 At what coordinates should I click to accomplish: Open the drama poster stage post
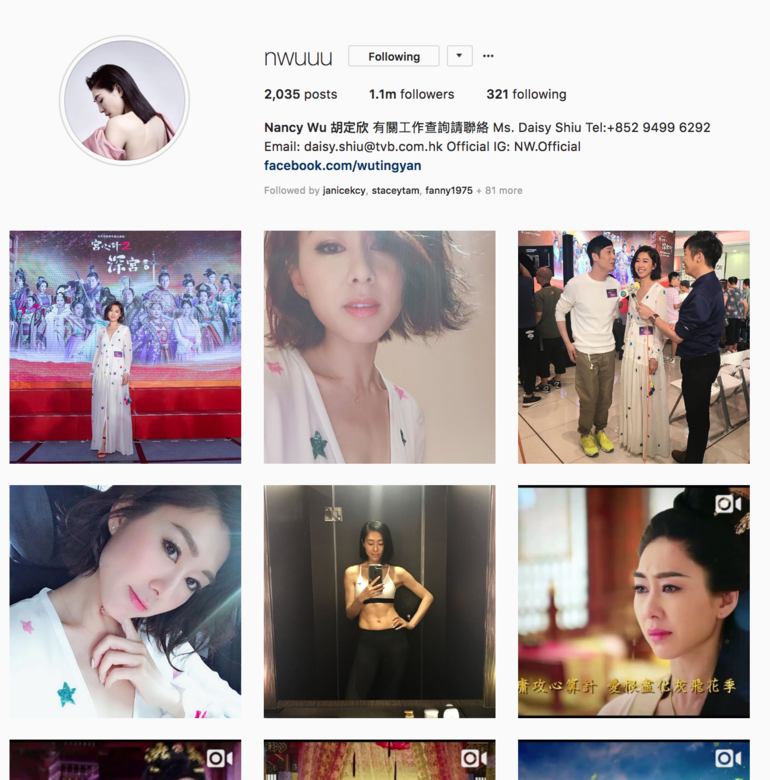point(125,347)
